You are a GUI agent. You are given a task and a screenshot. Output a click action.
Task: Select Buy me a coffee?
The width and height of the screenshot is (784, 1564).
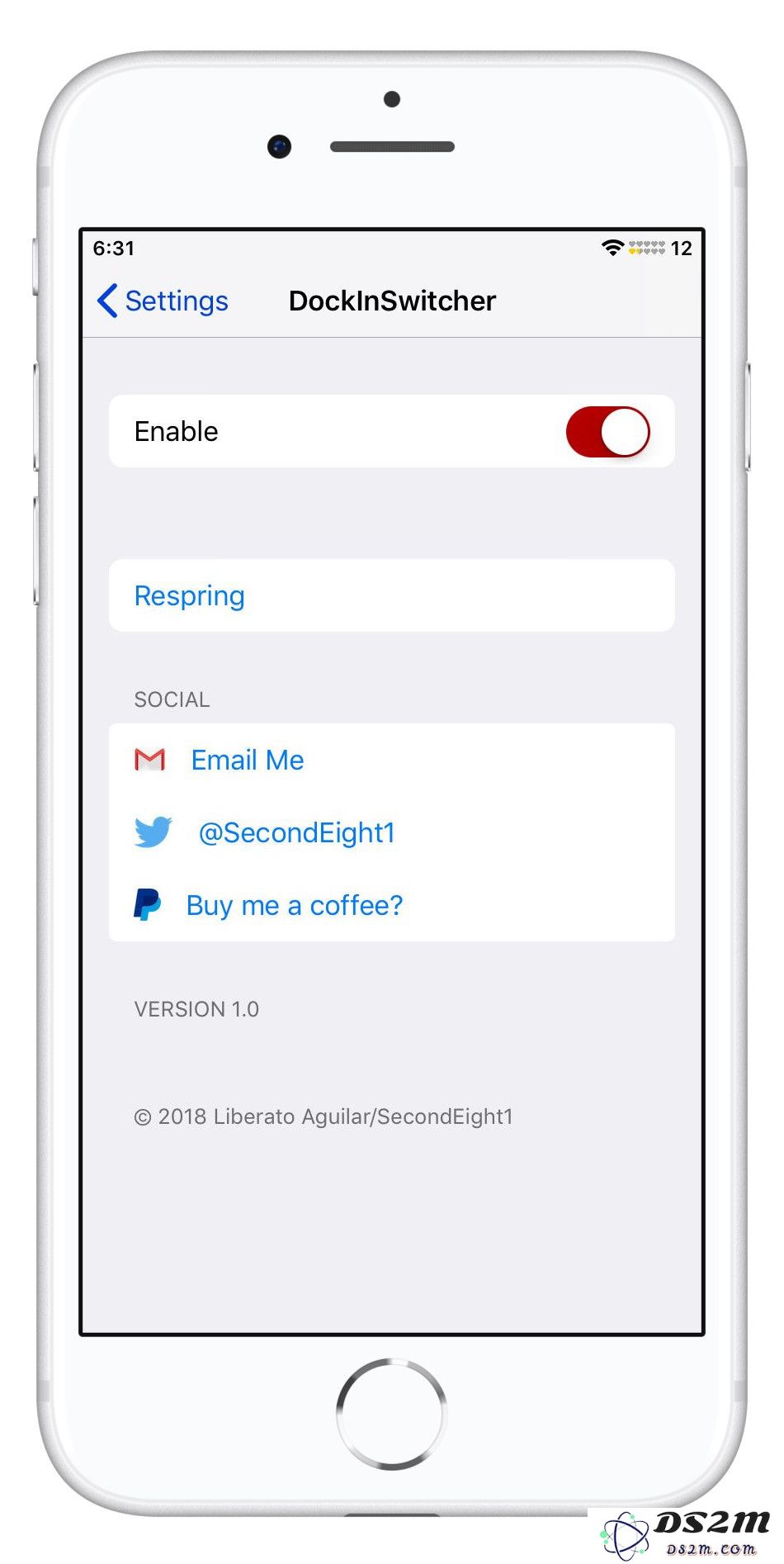coord(294,905)
